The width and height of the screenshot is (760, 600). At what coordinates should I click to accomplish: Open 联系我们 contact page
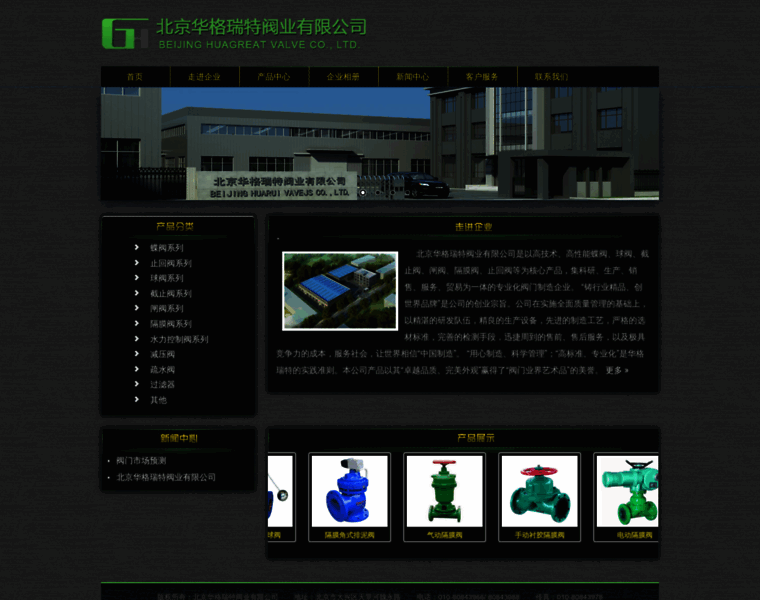551,76
